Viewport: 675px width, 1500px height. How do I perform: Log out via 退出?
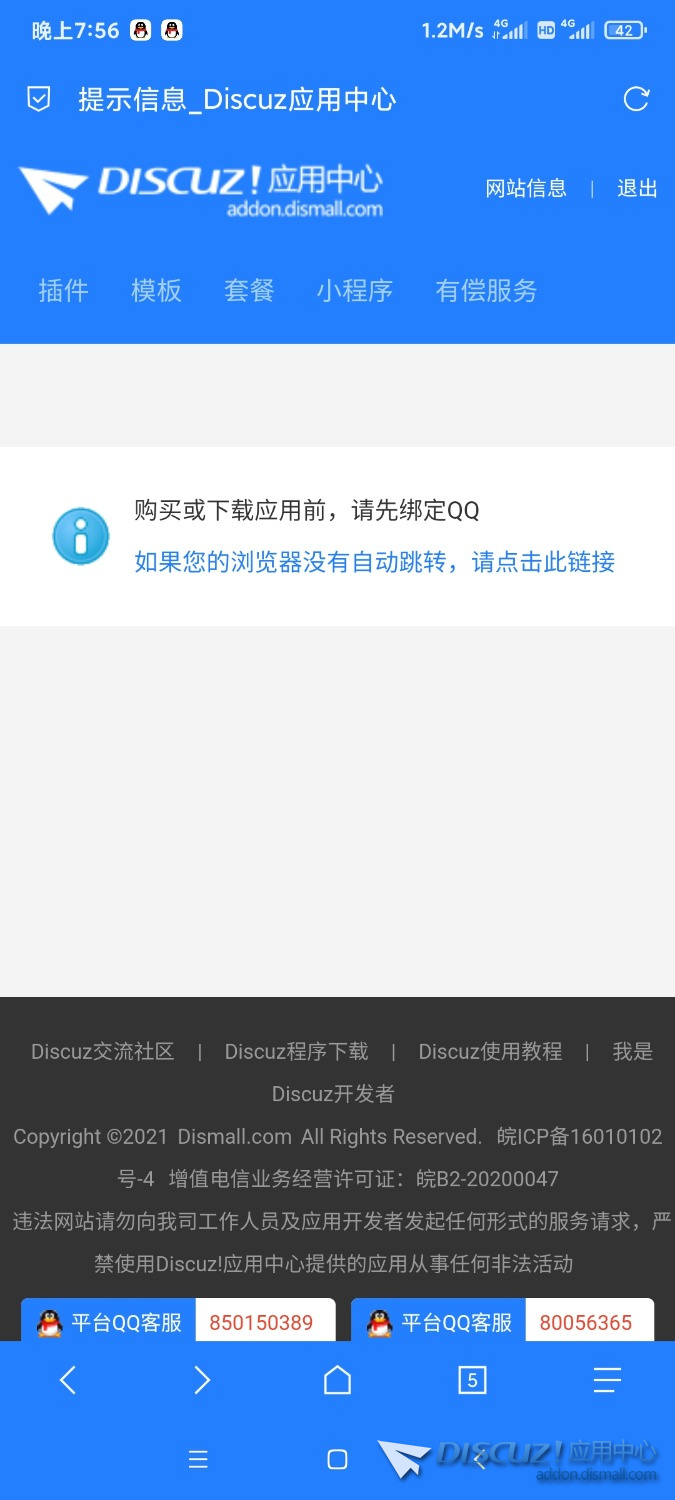pos(637,188)
